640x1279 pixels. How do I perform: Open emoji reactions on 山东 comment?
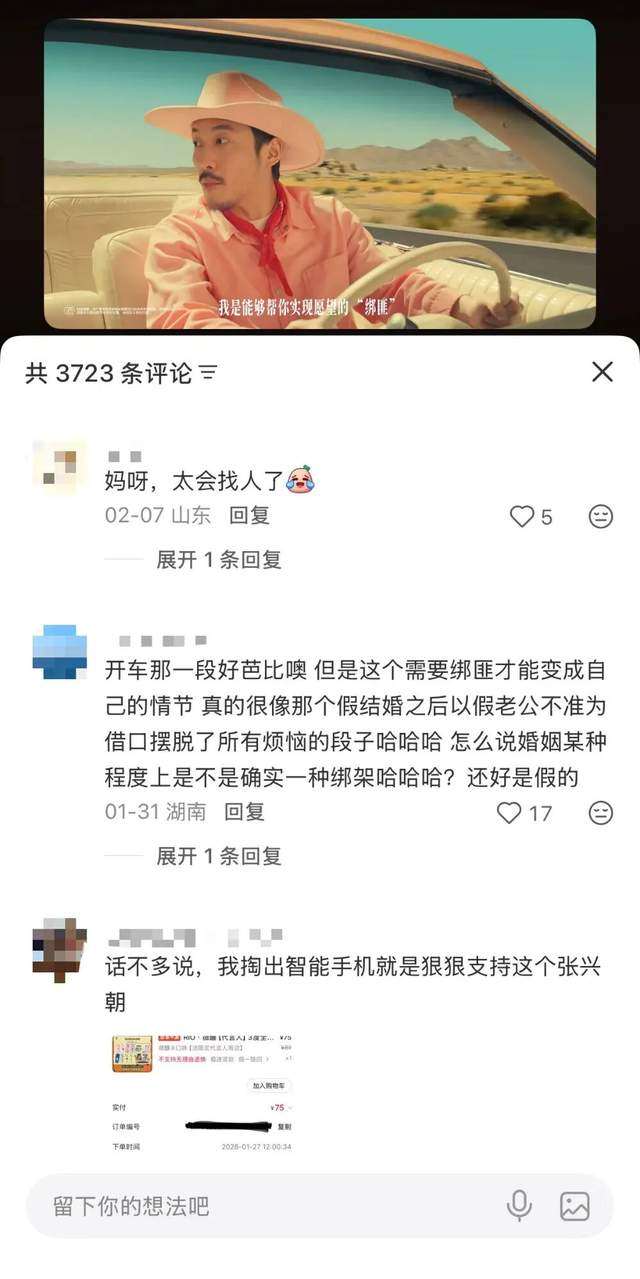coord(600,516)
